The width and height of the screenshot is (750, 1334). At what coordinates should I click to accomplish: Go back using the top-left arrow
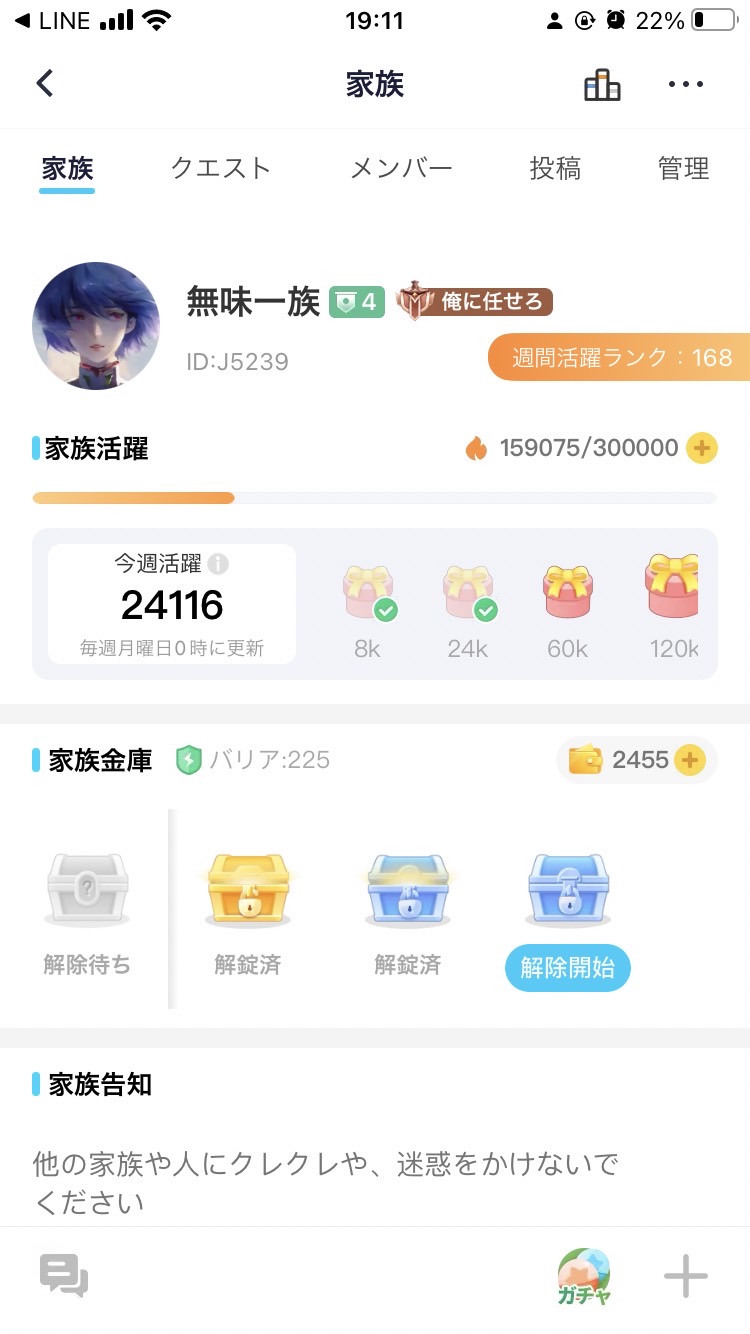(44, 83)
